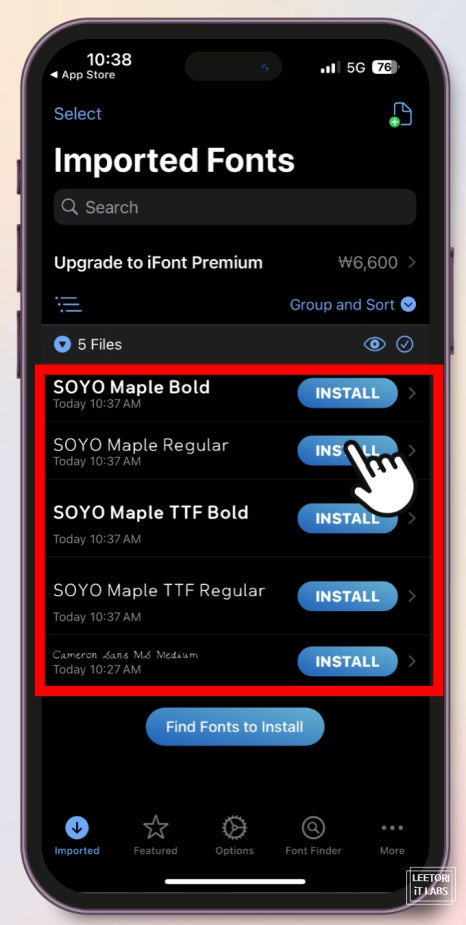466x925 pixels.
Task: Select all files with the checkmark icon
Action: tap(405, 344)
